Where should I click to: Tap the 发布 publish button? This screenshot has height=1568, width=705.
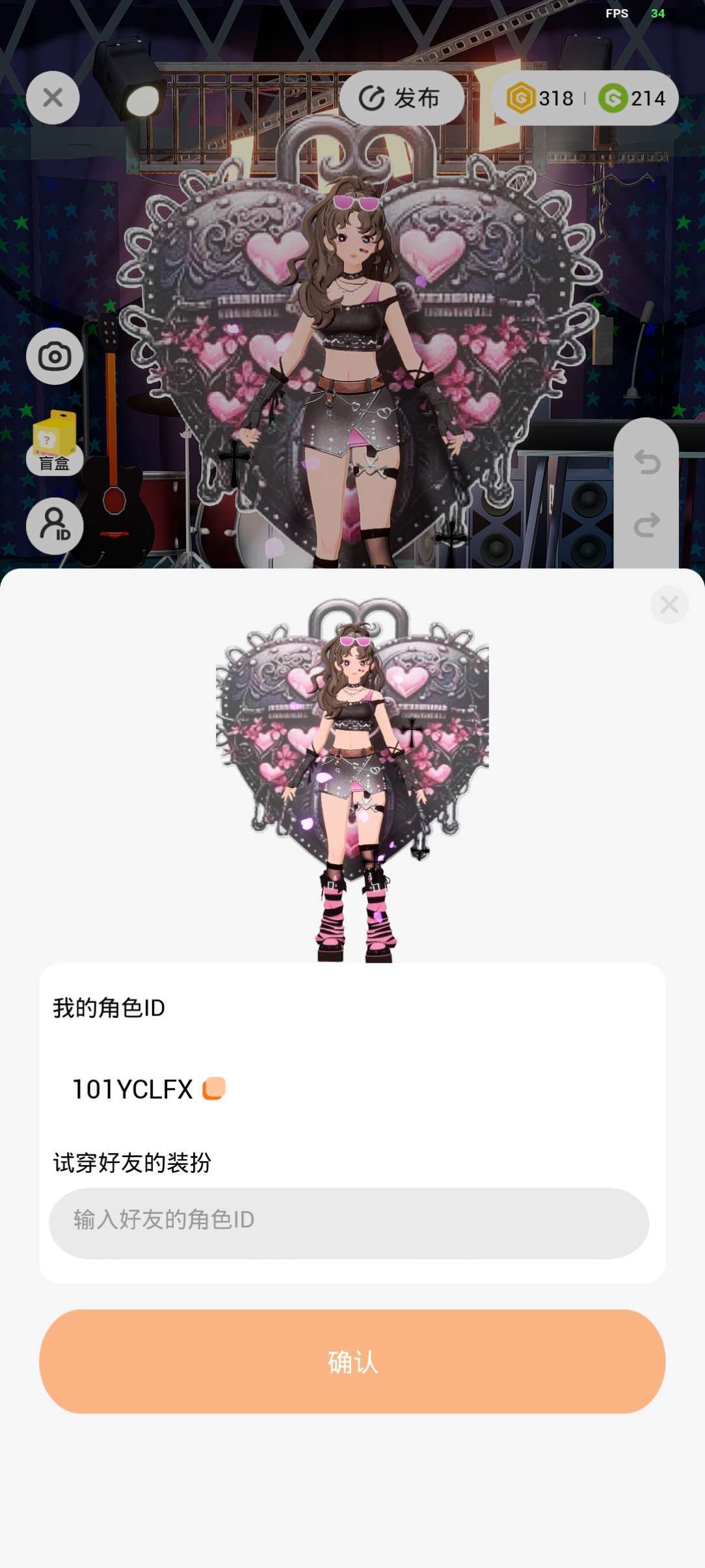[401, 98]
